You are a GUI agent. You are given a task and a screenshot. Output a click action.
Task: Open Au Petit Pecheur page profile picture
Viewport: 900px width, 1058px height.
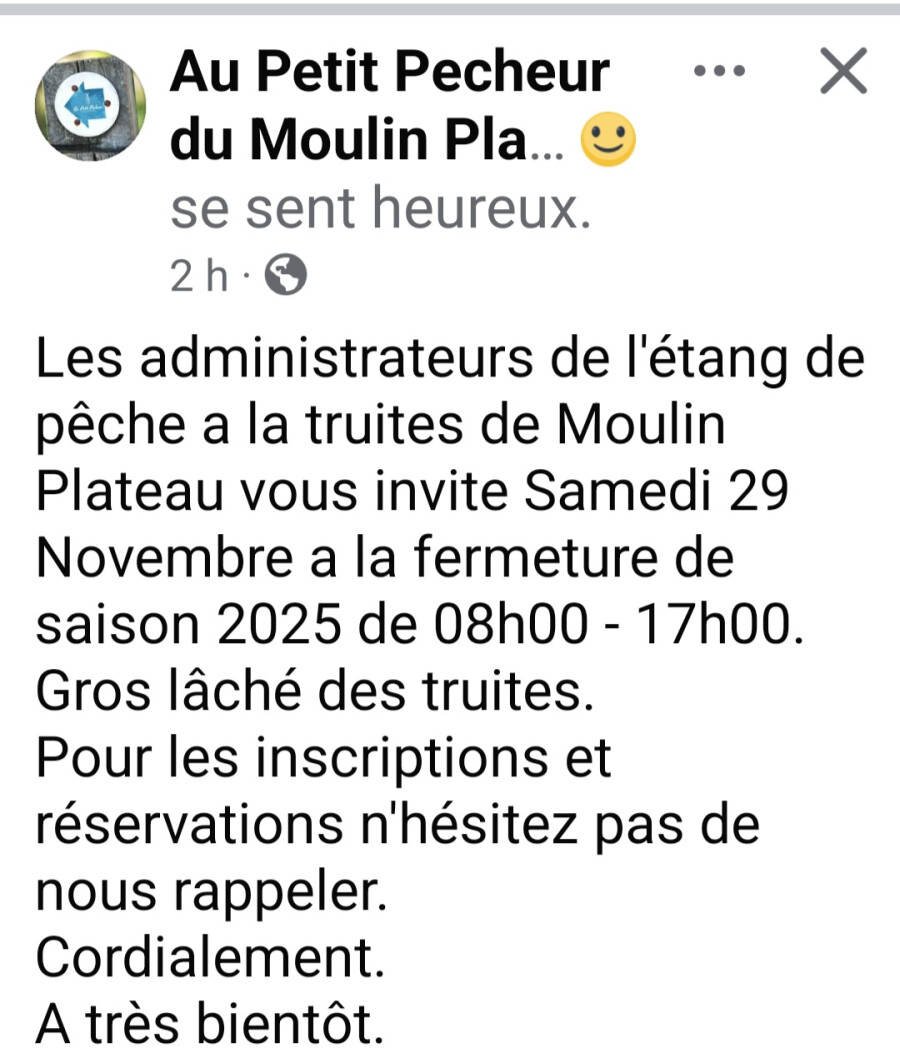click(90, 105)
